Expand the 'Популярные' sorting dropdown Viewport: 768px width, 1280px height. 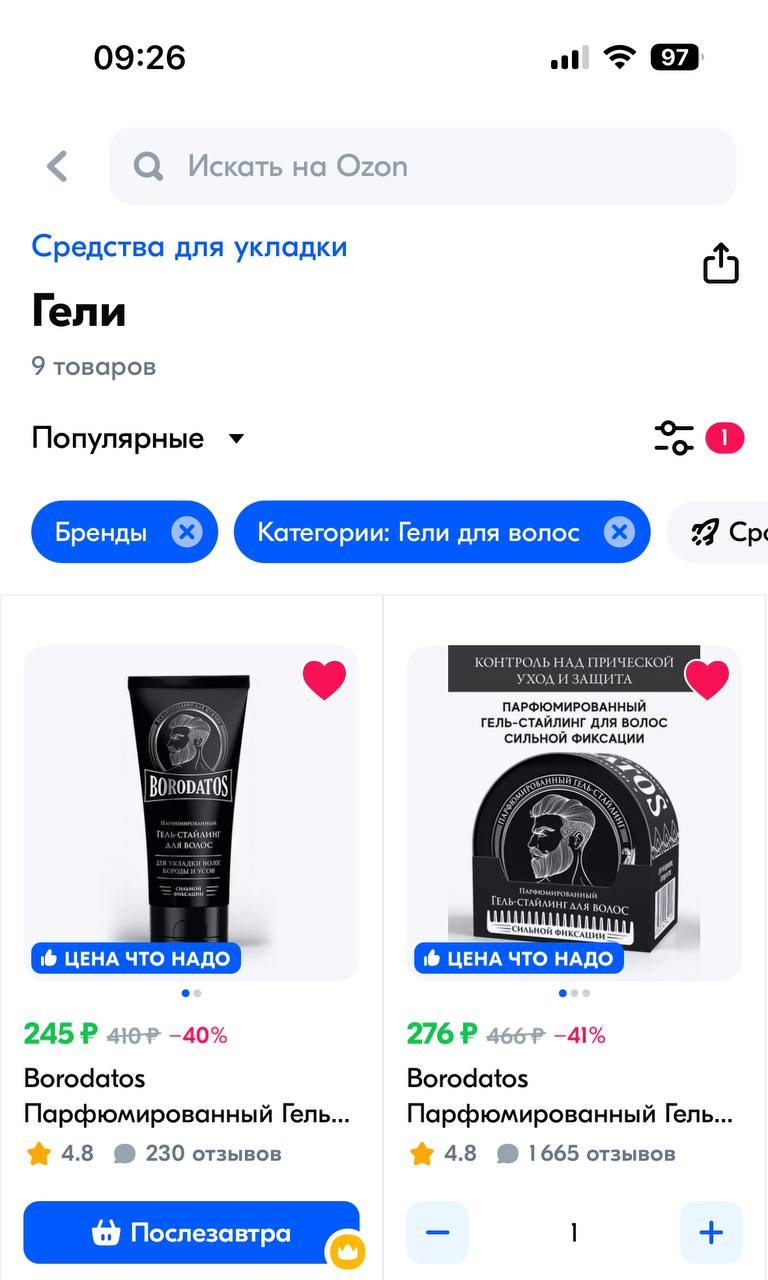(x=138, y=438)
